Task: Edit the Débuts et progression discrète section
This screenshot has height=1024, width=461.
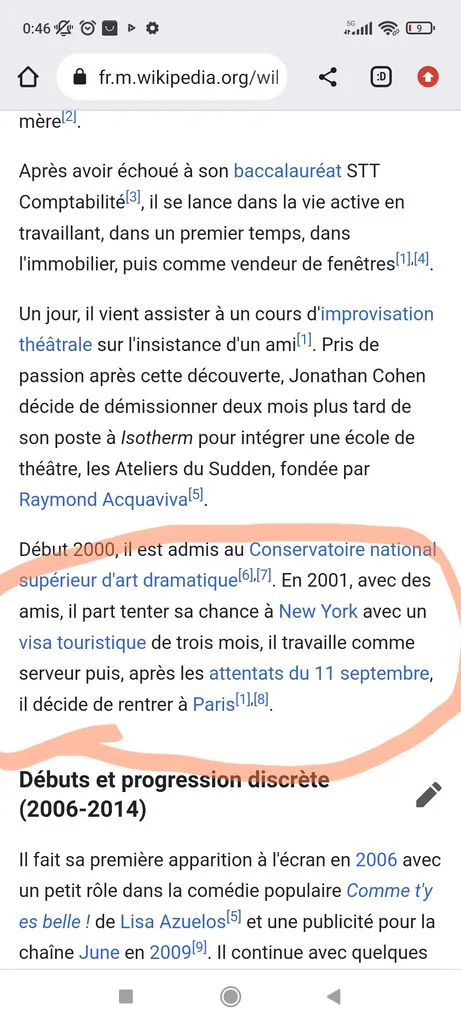Action: point(428,795)
